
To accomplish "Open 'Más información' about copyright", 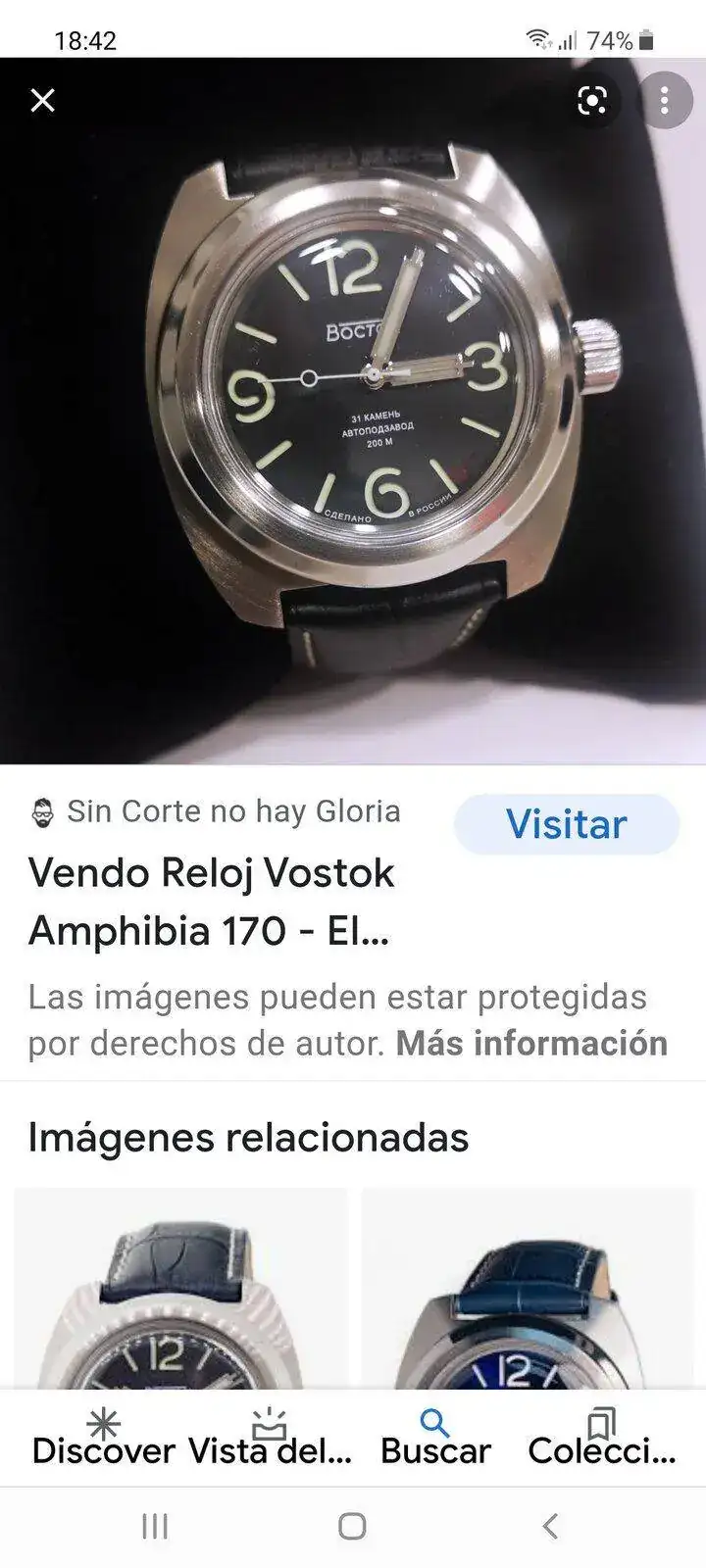I will tap(531, 1044).
